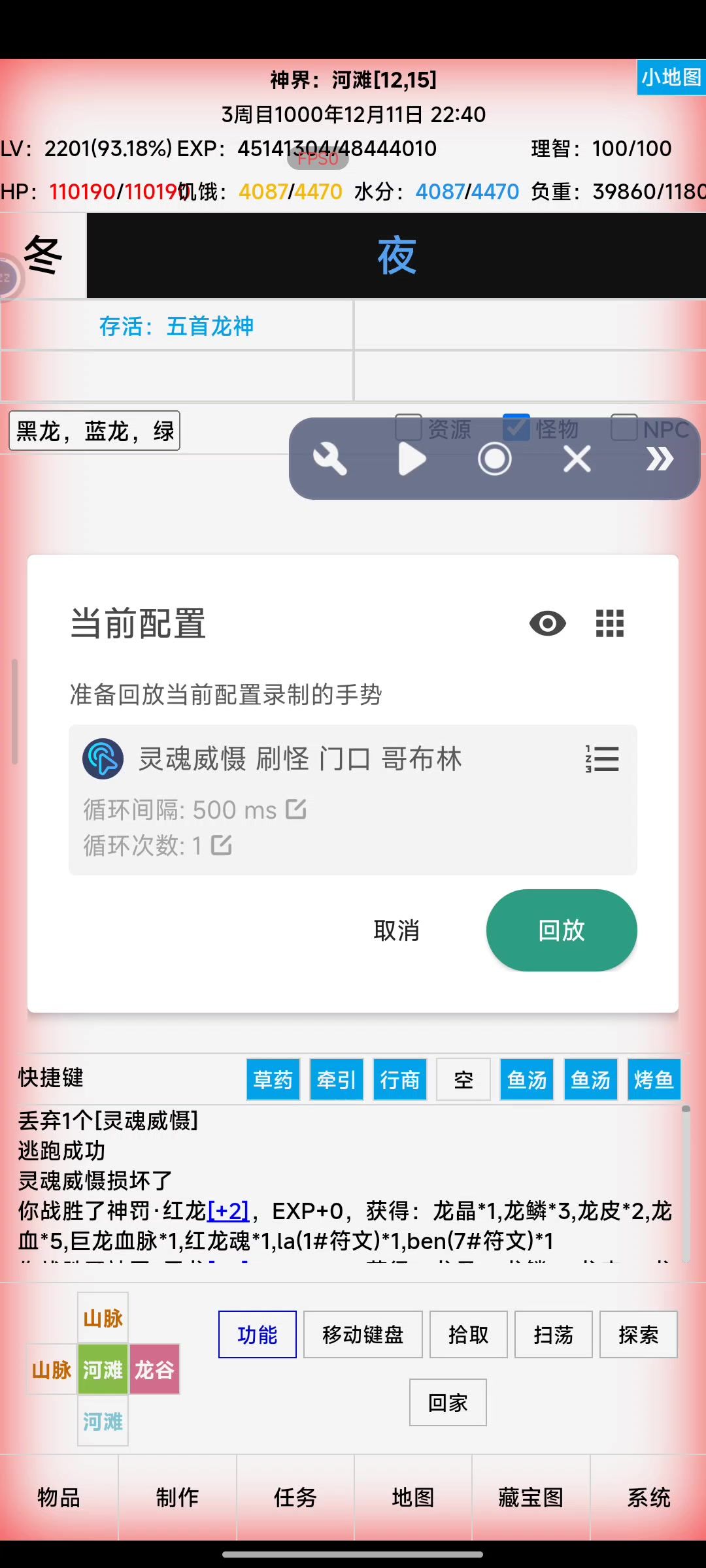The height and width of the screenshot is (1568, 706).
Task: Open the 小地图 minimap
Action: click(671, 77)
